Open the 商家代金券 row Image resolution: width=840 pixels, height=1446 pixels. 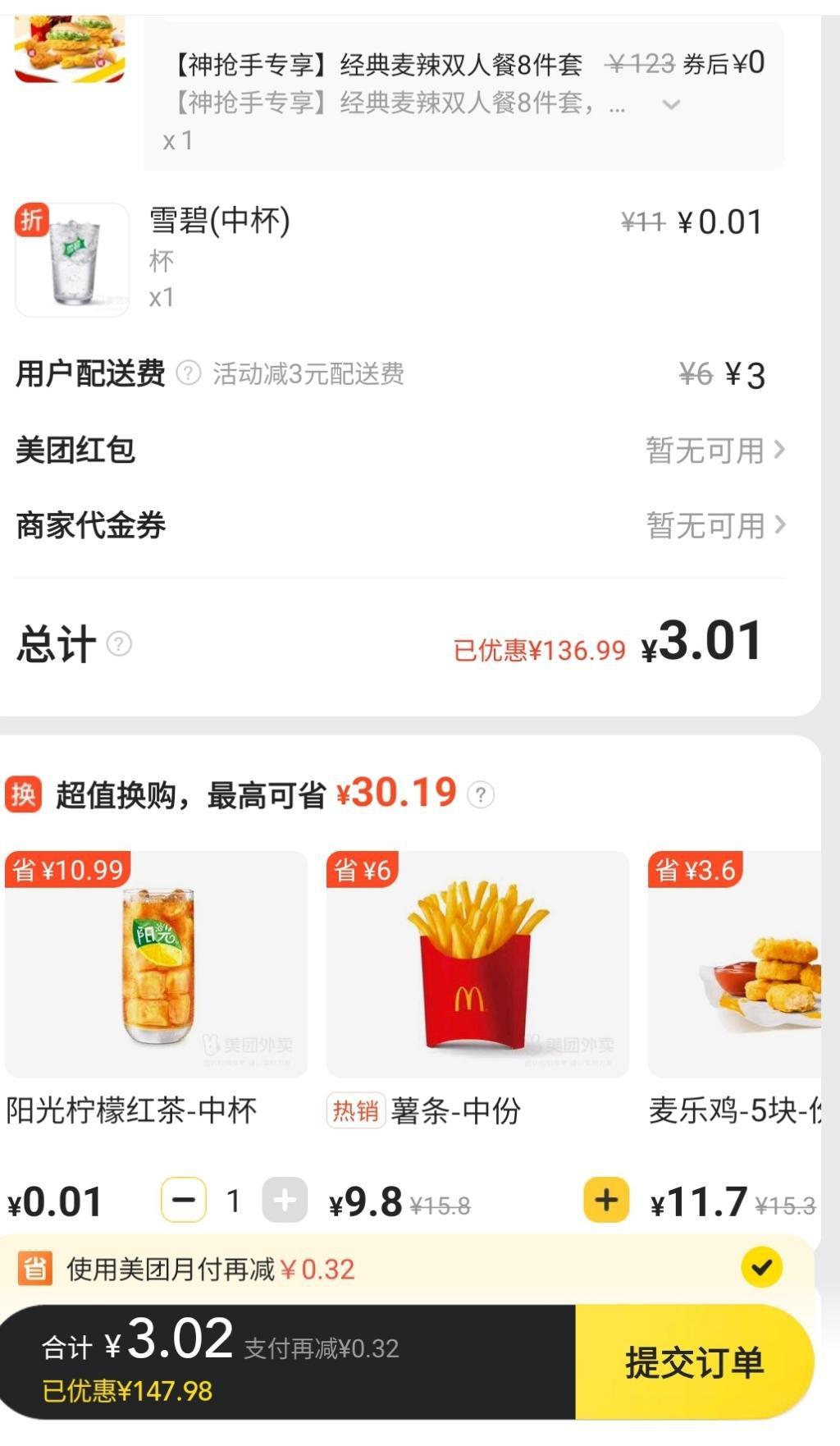pos(400,525)
